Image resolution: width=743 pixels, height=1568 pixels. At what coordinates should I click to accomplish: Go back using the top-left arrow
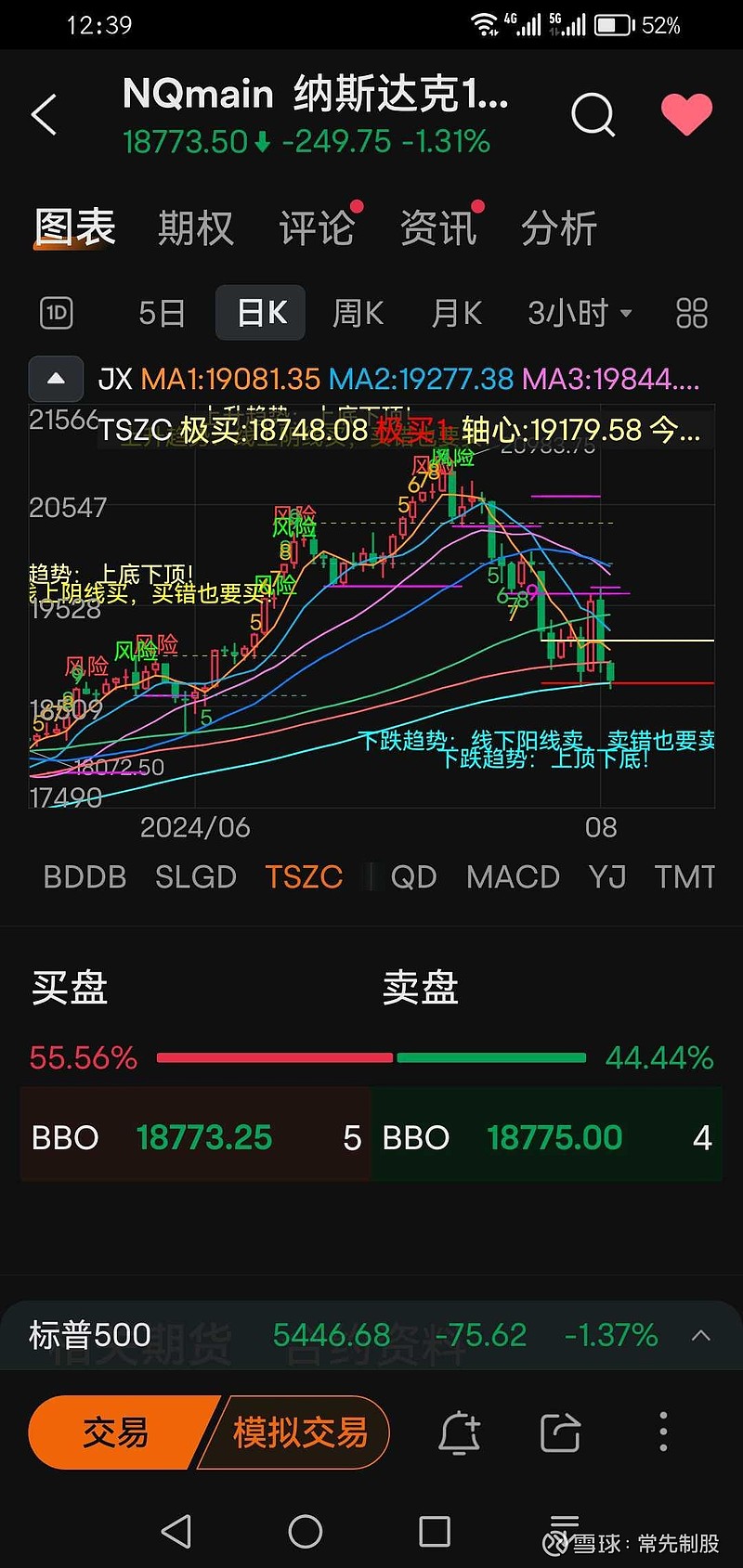point(45,115)
